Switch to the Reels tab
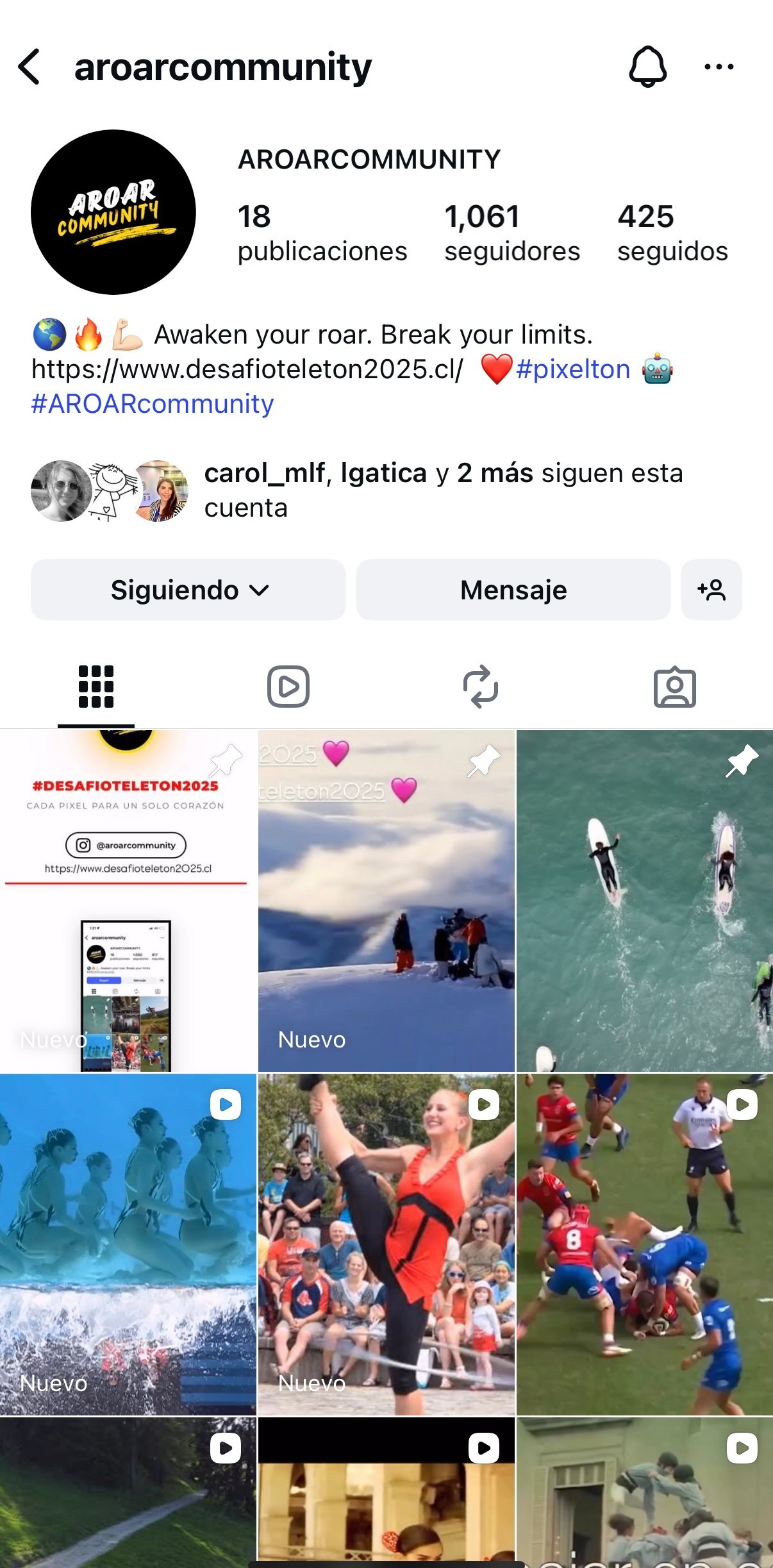773x1568 pixels. (288, 687)
